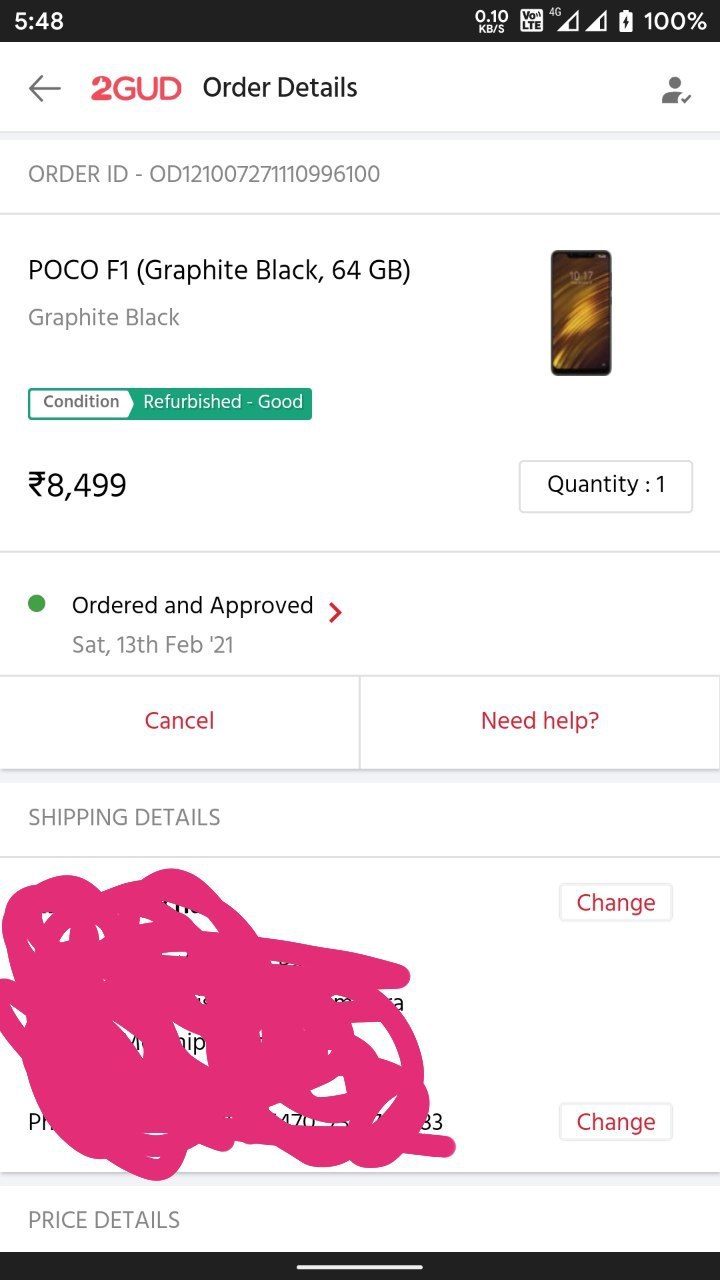Open the POCO F1 Graphite Black product title
The height and width of the screenshot is (1280, 720).
click(x=219, y=270)
